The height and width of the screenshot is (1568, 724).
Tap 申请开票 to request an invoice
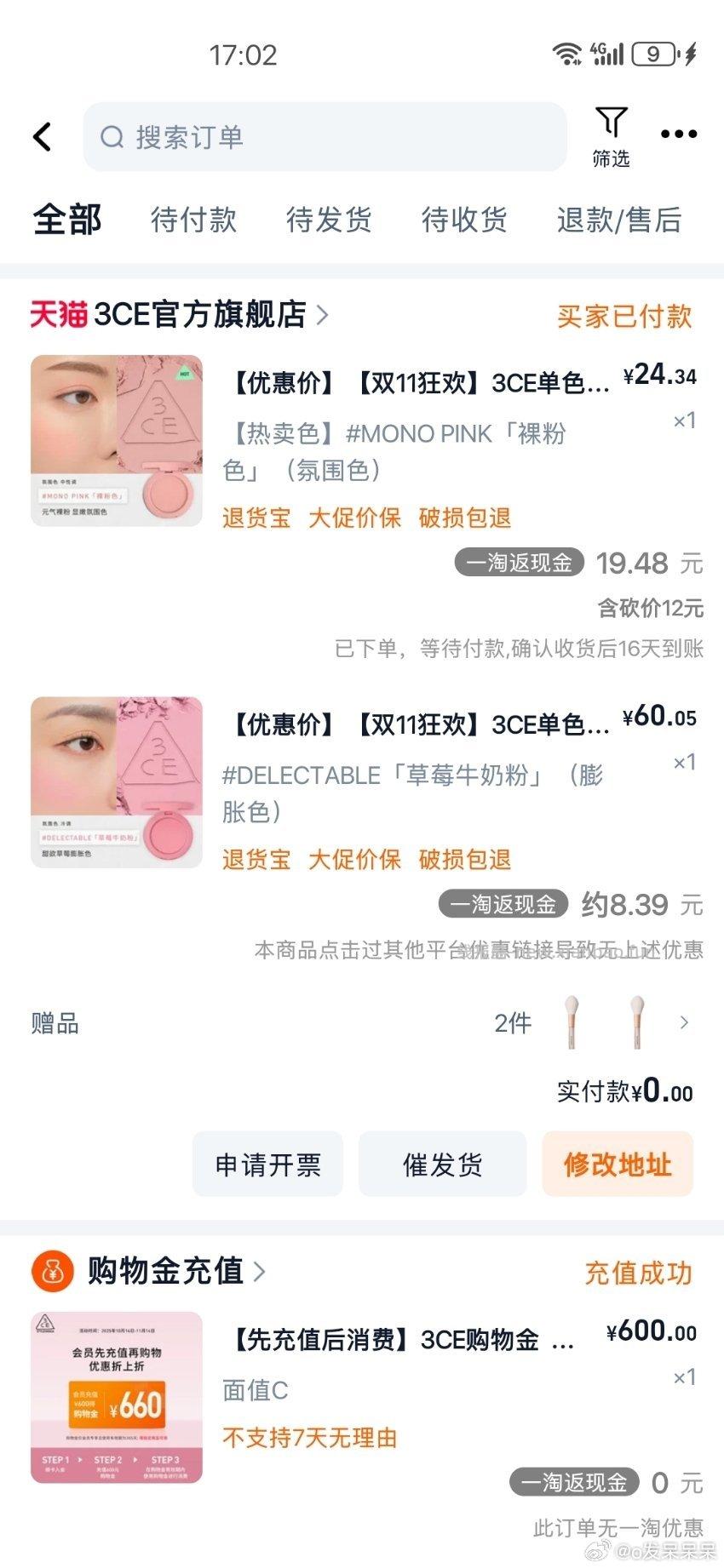pyautogui.click(x=267, y=1164)
